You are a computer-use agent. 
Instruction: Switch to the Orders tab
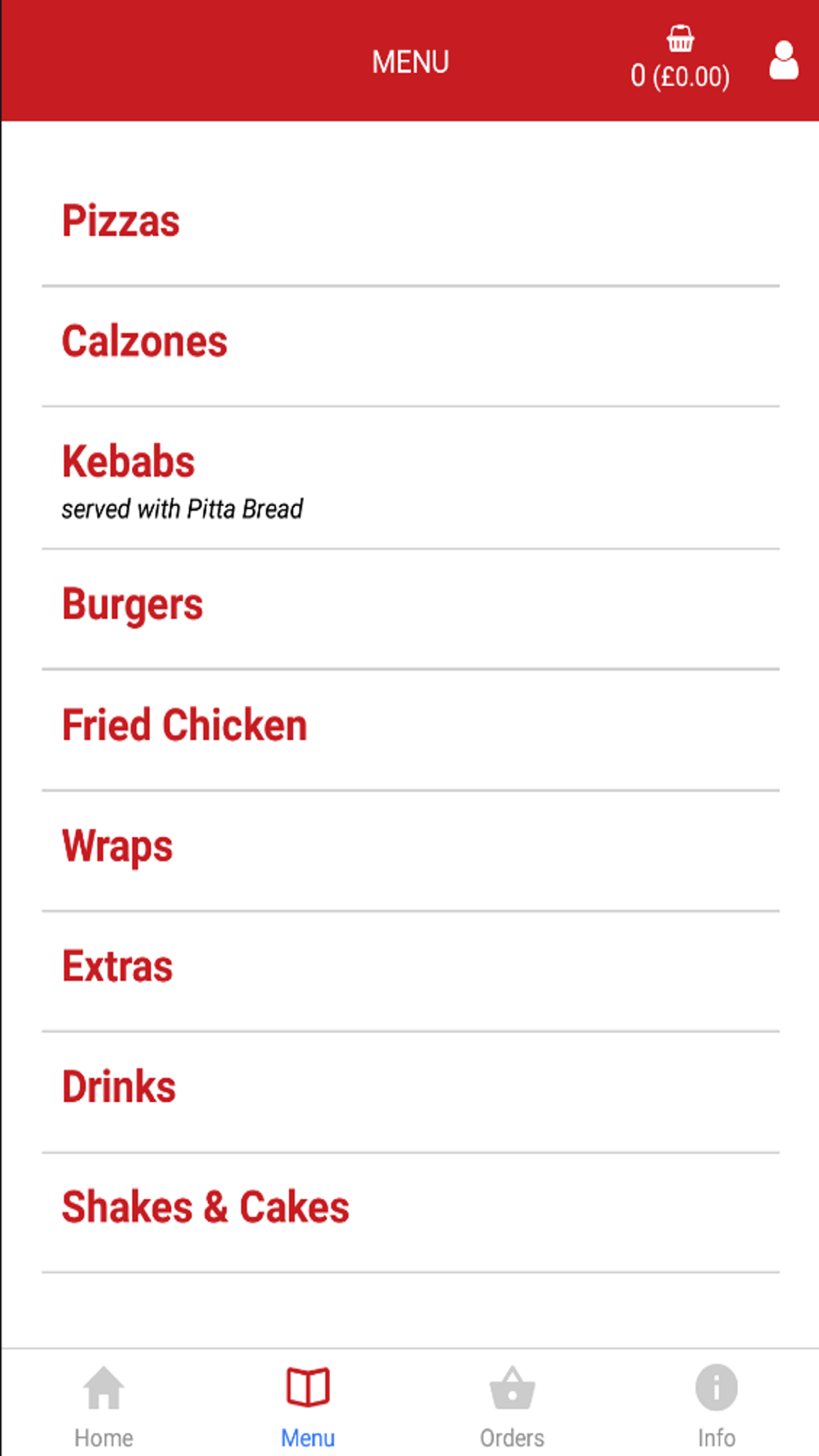[x=512, y=1406]
